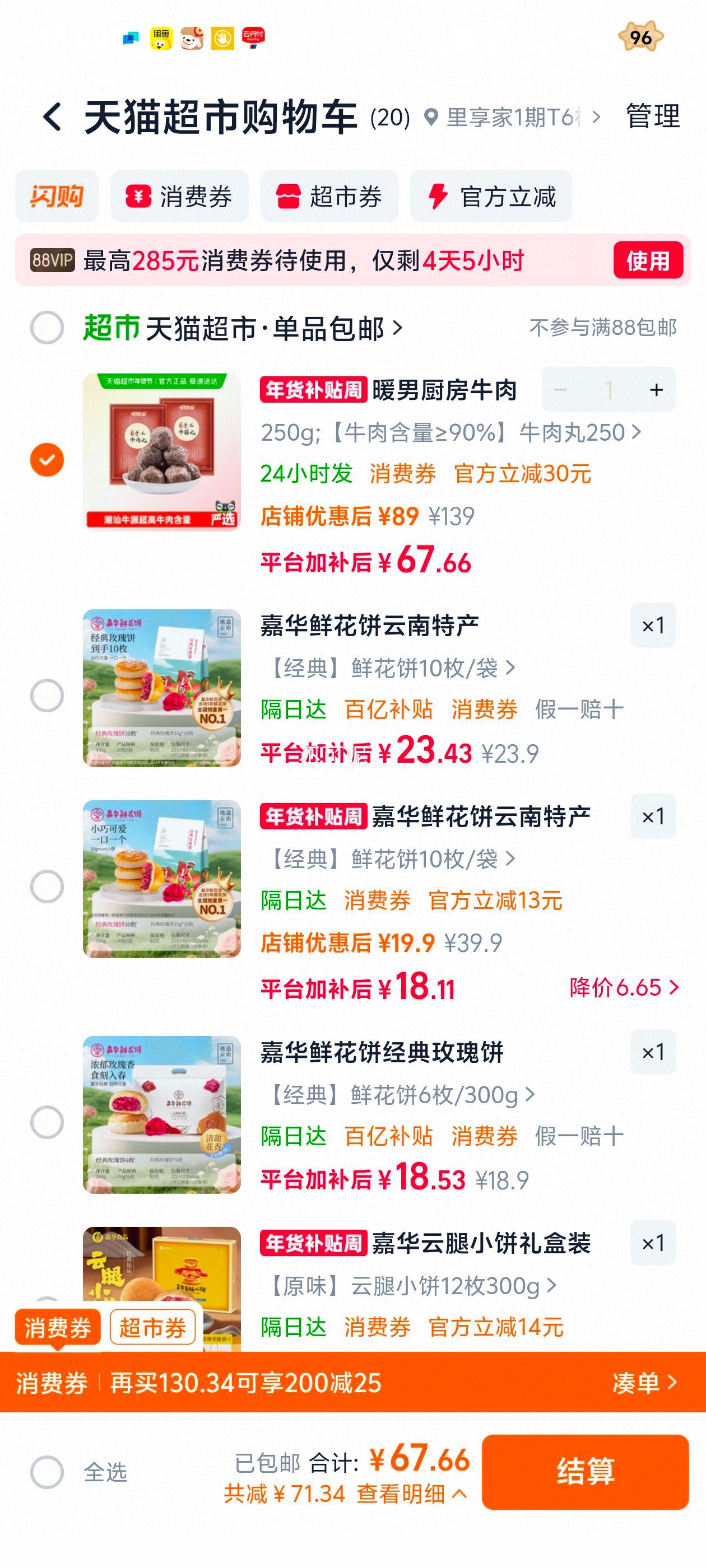Increase beef ball quantity with plus stepper

[x=656, y=390]
